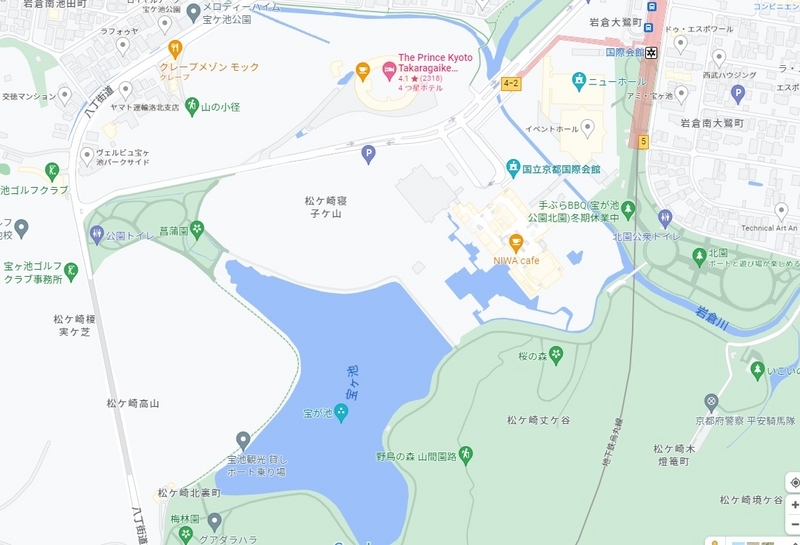
Task: Open the 手ぶらBBQ marker
Action: coord(628,210)
